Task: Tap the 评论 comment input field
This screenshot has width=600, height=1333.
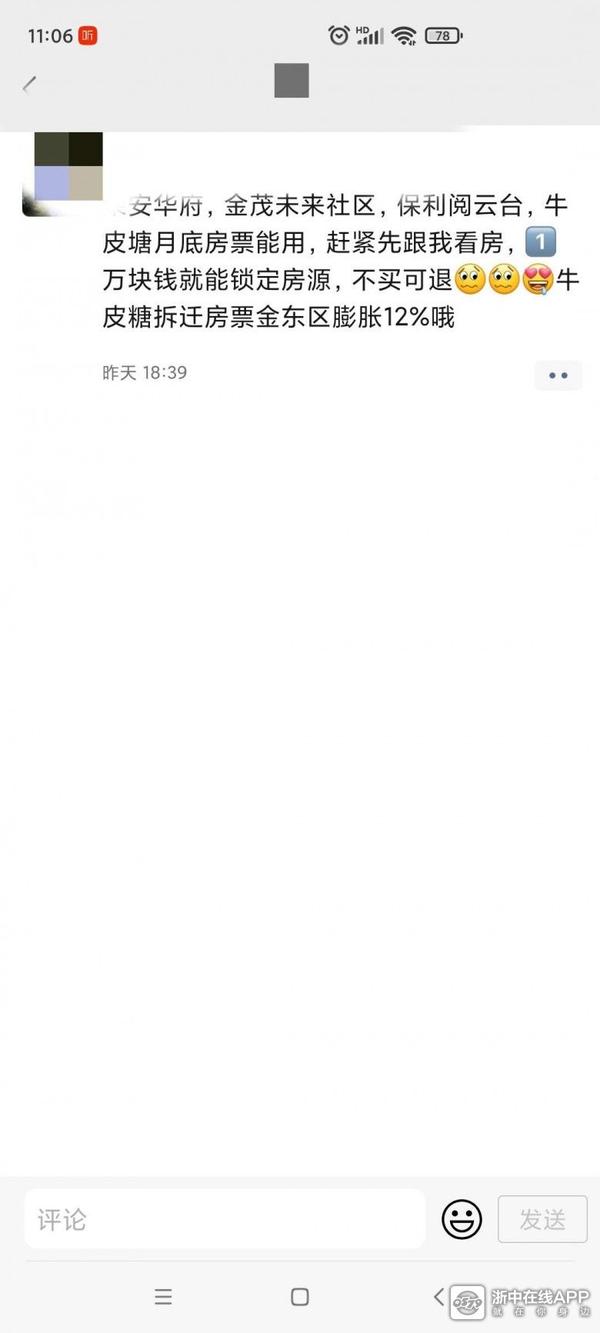Action: [225, 1219]
